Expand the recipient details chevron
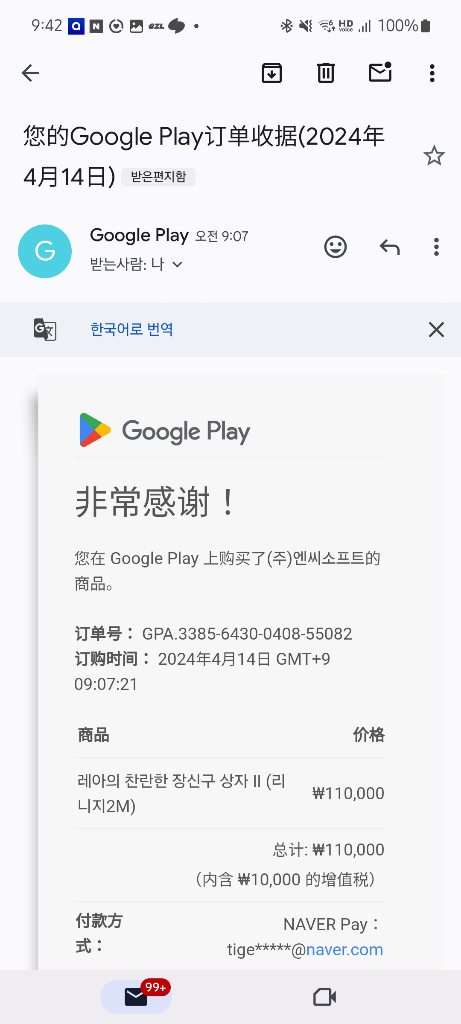Viewport: 461px width, 1024px height. (x=177, y=265)
